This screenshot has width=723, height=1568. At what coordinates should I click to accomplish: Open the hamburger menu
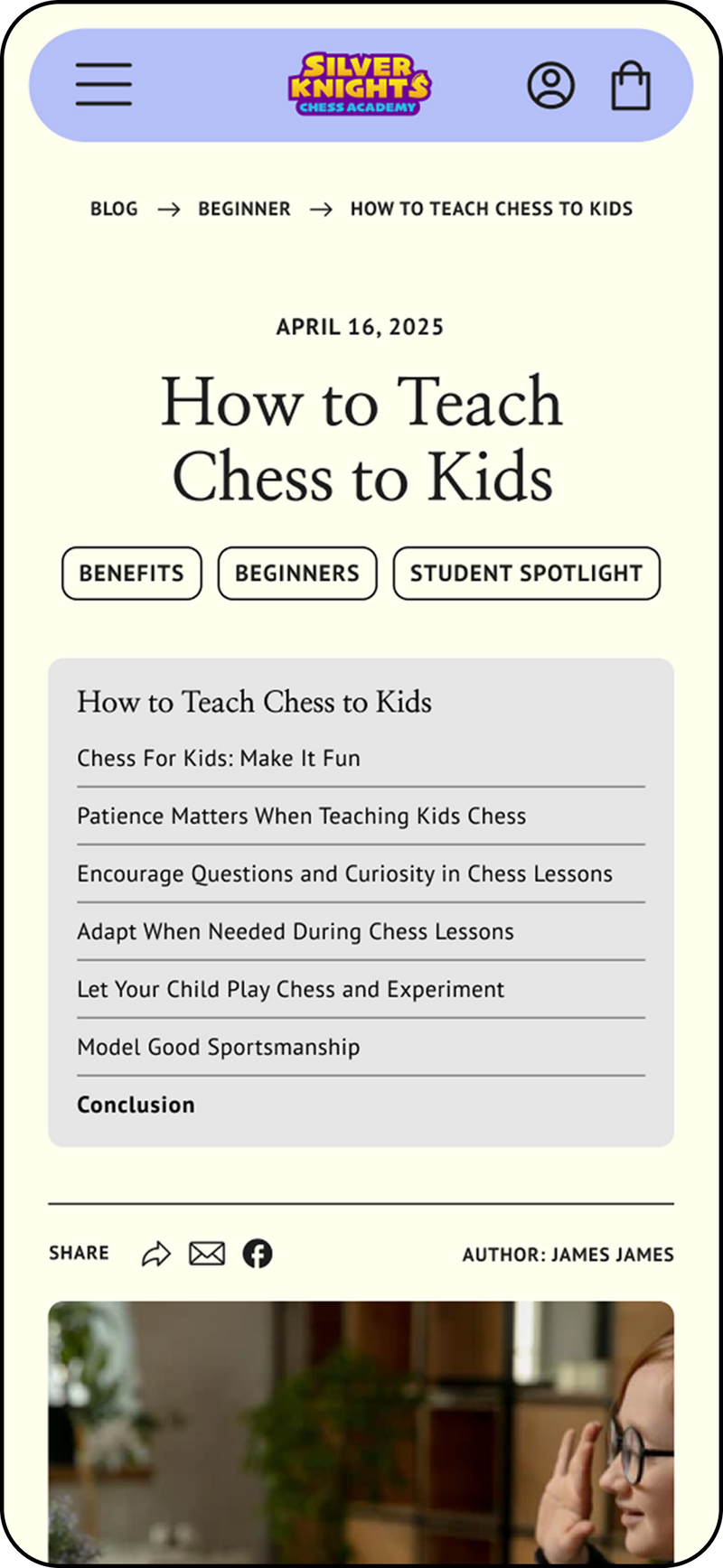104,85
